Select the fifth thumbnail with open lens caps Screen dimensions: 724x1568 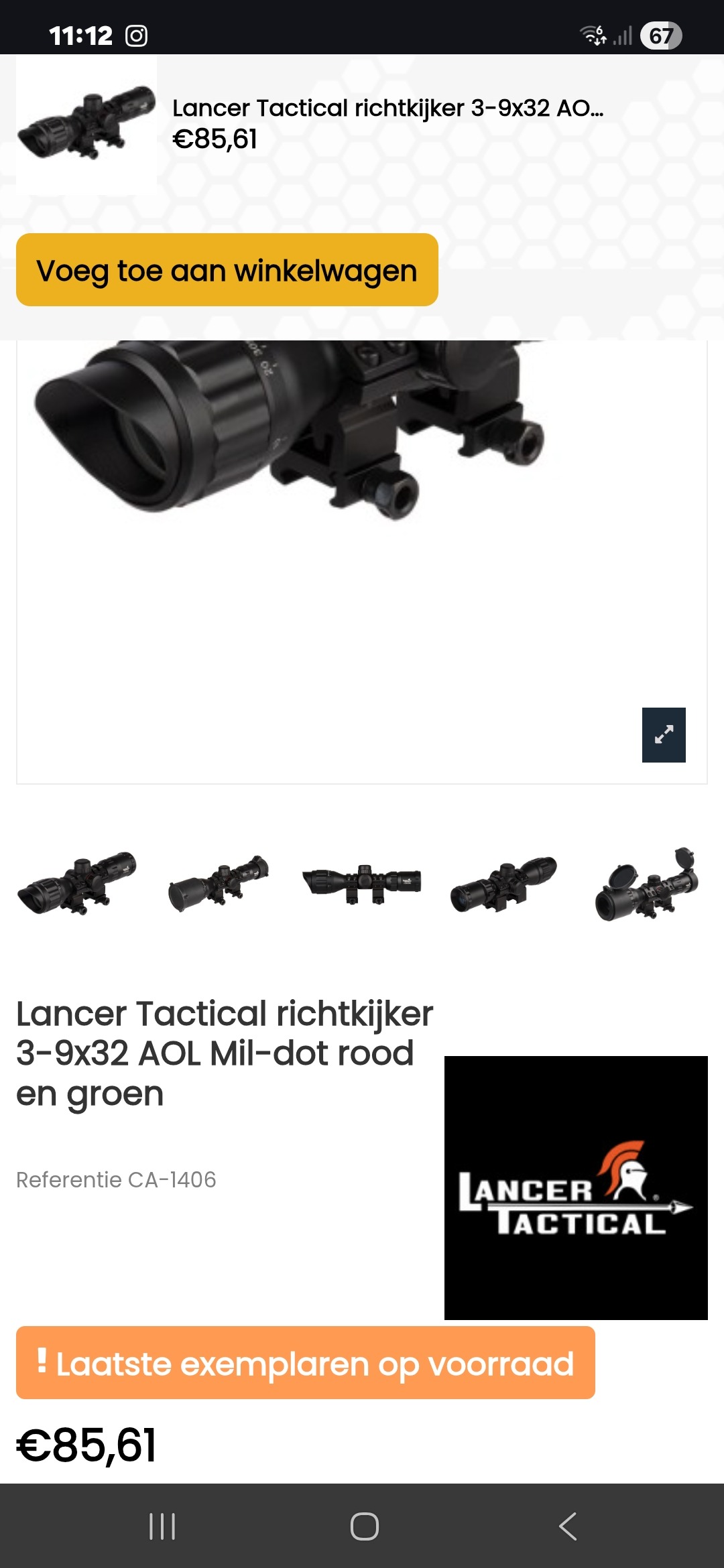pyautogui.click(x=646, y=883)
